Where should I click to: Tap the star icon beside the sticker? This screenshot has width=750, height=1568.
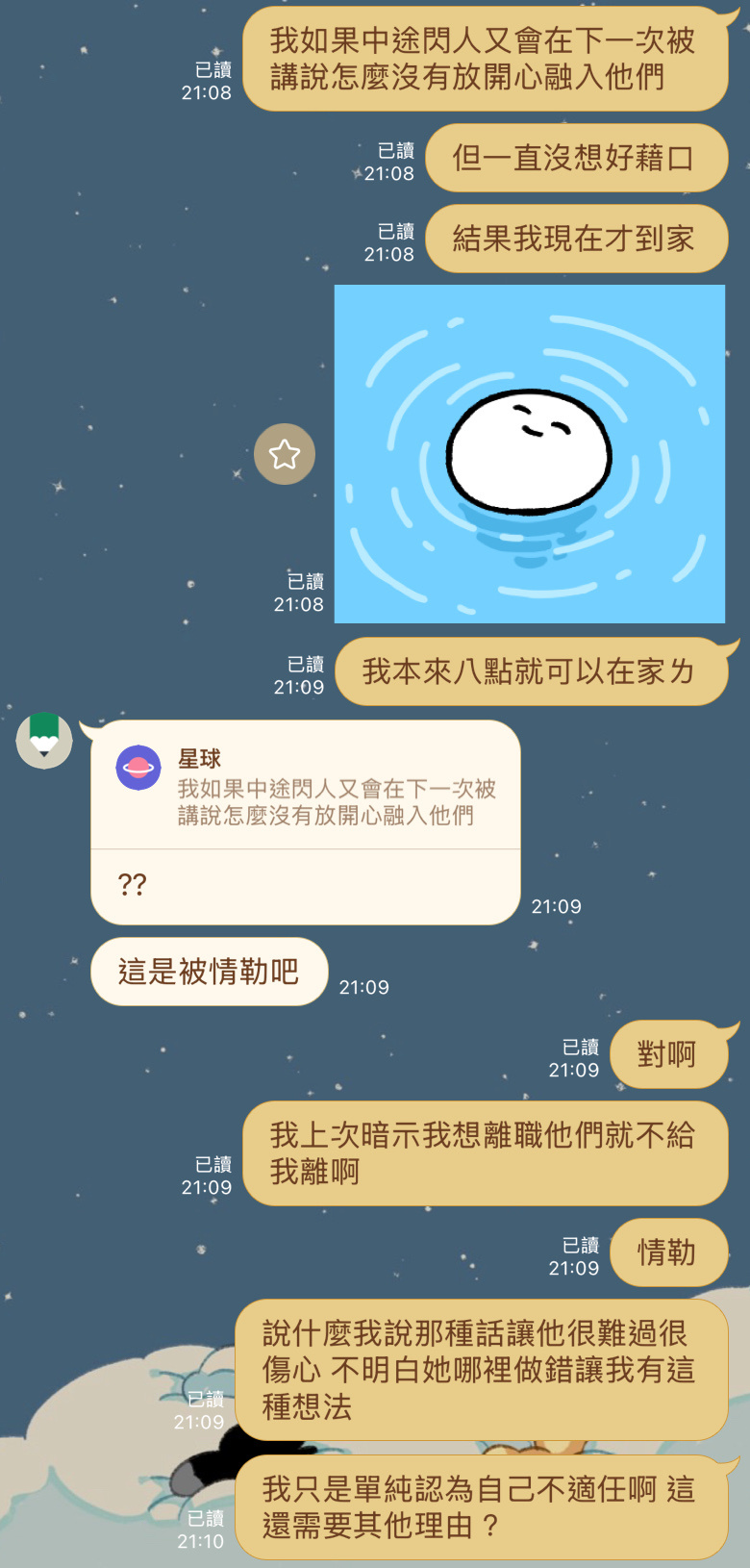pyautogui.click(x=285, y=454)
